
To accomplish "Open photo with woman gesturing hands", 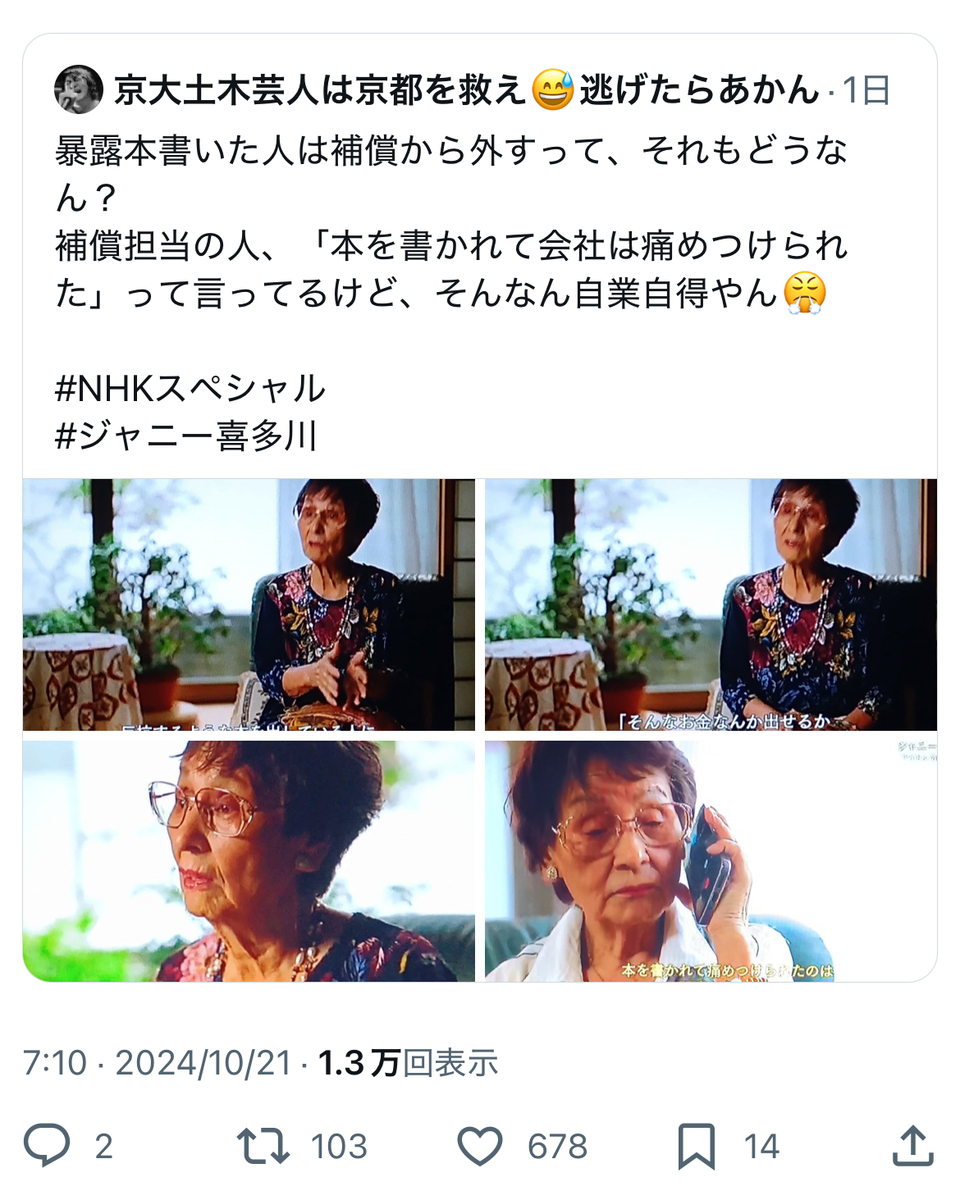I will [249, 604].
